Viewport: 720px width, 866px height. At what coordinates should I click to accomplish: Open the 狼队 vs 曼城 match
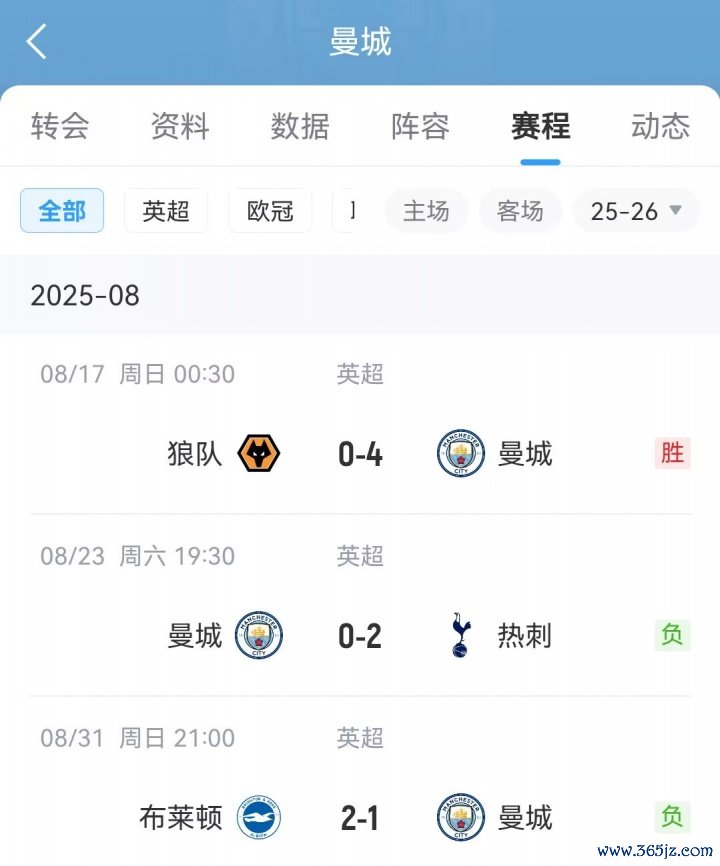point(360,454)
